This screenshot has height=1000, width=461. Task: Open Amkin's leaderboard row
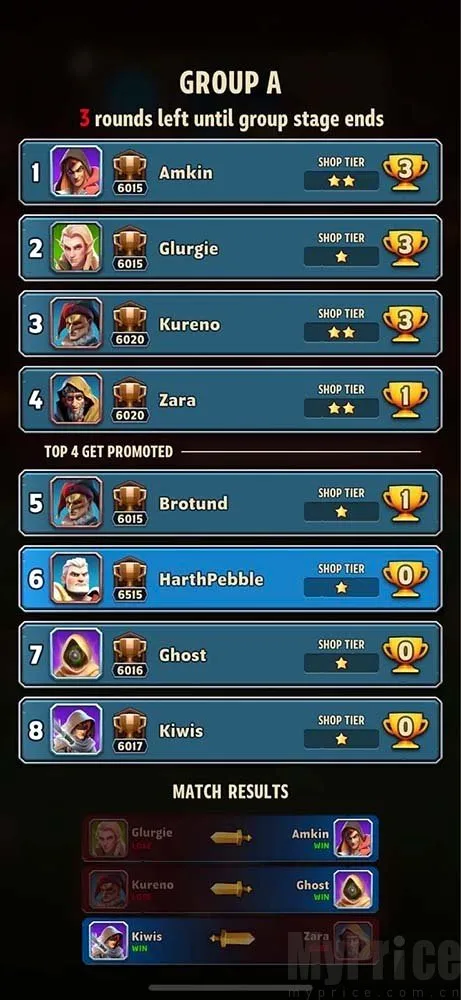click(x=230, y=172)
